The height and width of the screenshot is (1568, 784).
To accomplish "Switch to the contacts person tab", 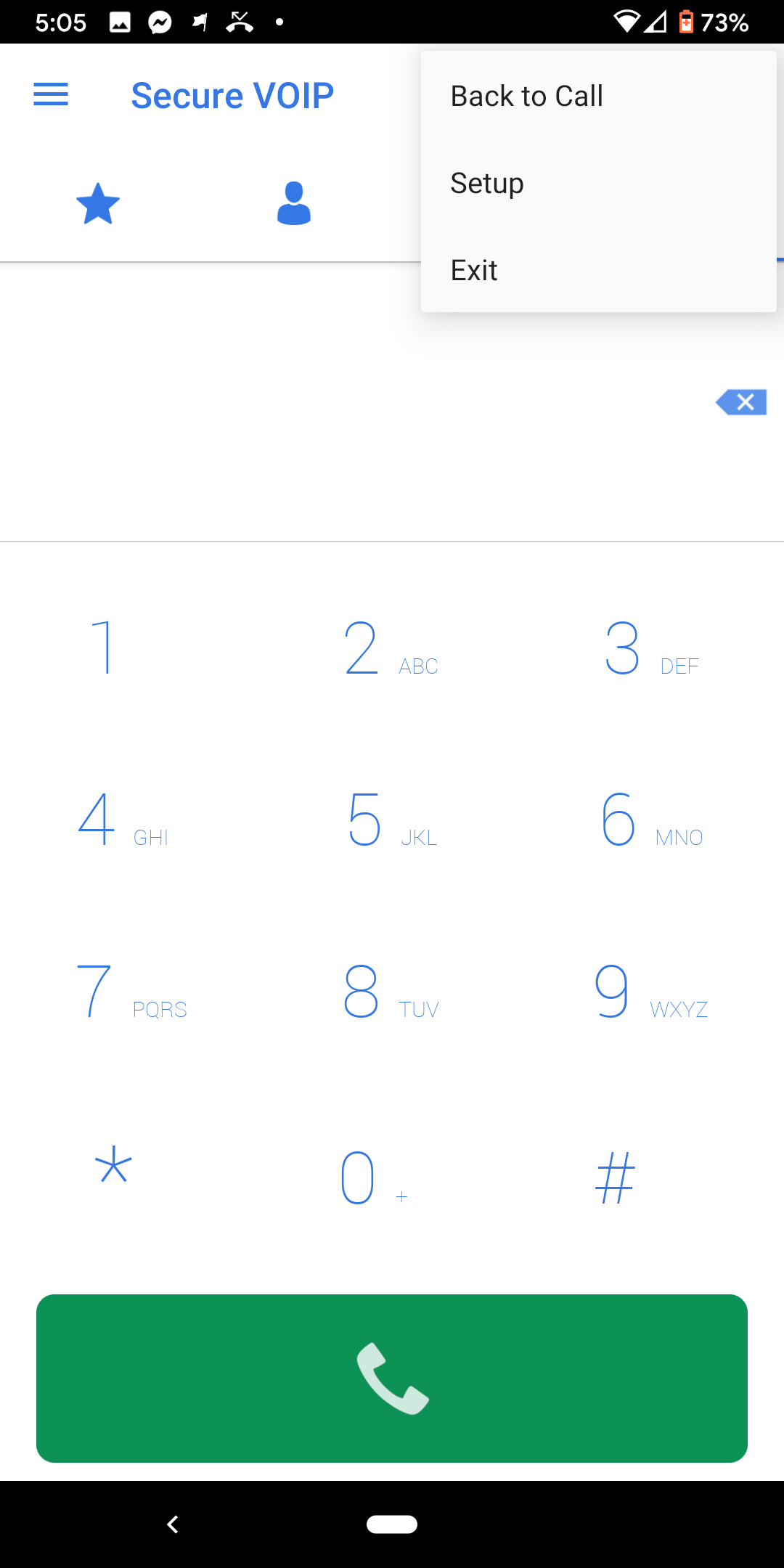I will [x=294, y=204].
